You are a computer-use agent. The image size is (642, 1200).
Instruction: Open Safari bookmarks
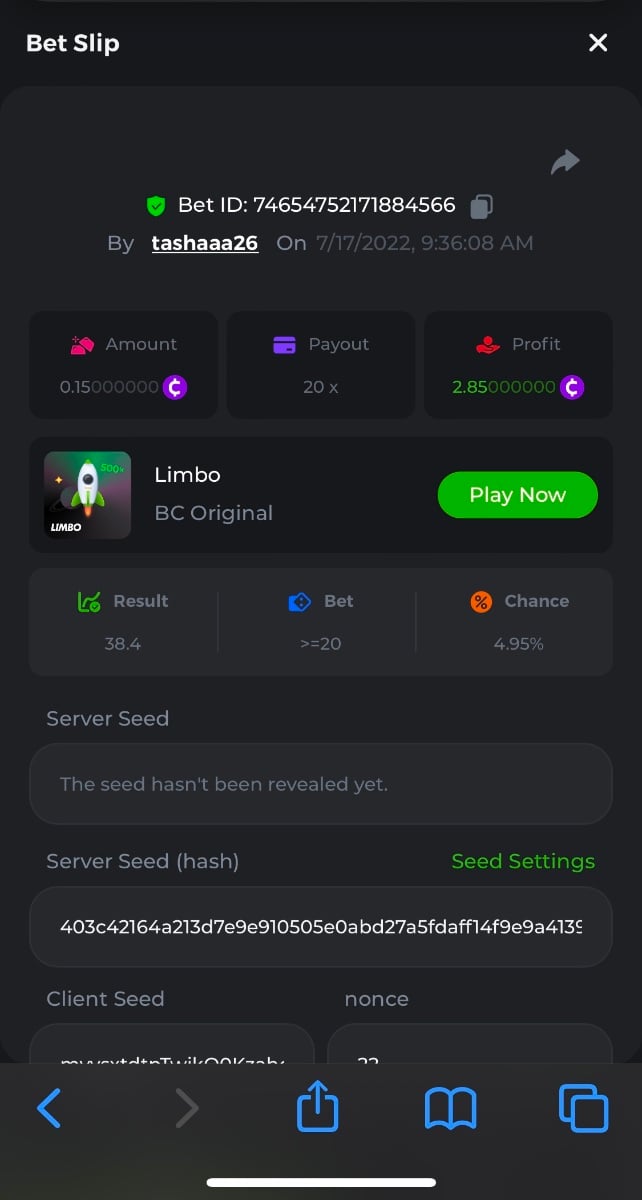coord(451,1108)
